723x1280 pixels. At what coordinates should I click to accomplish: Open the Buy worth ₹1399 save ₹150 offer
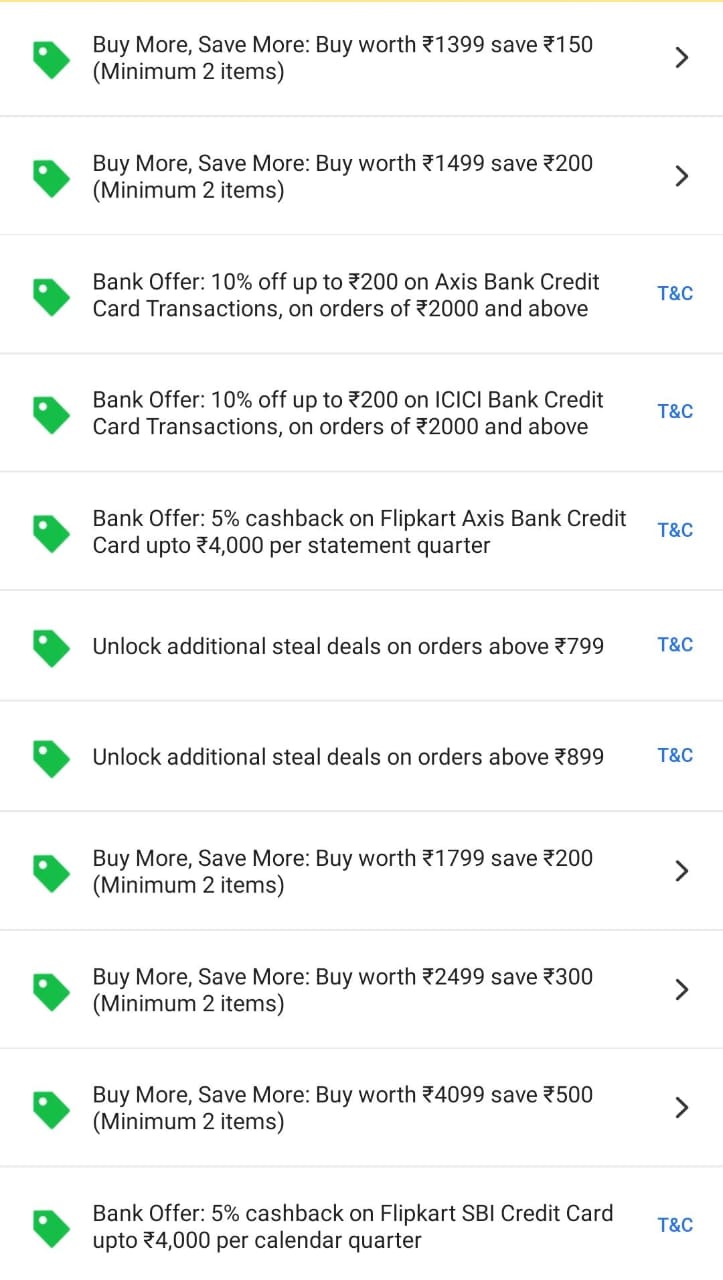point(681,58)
